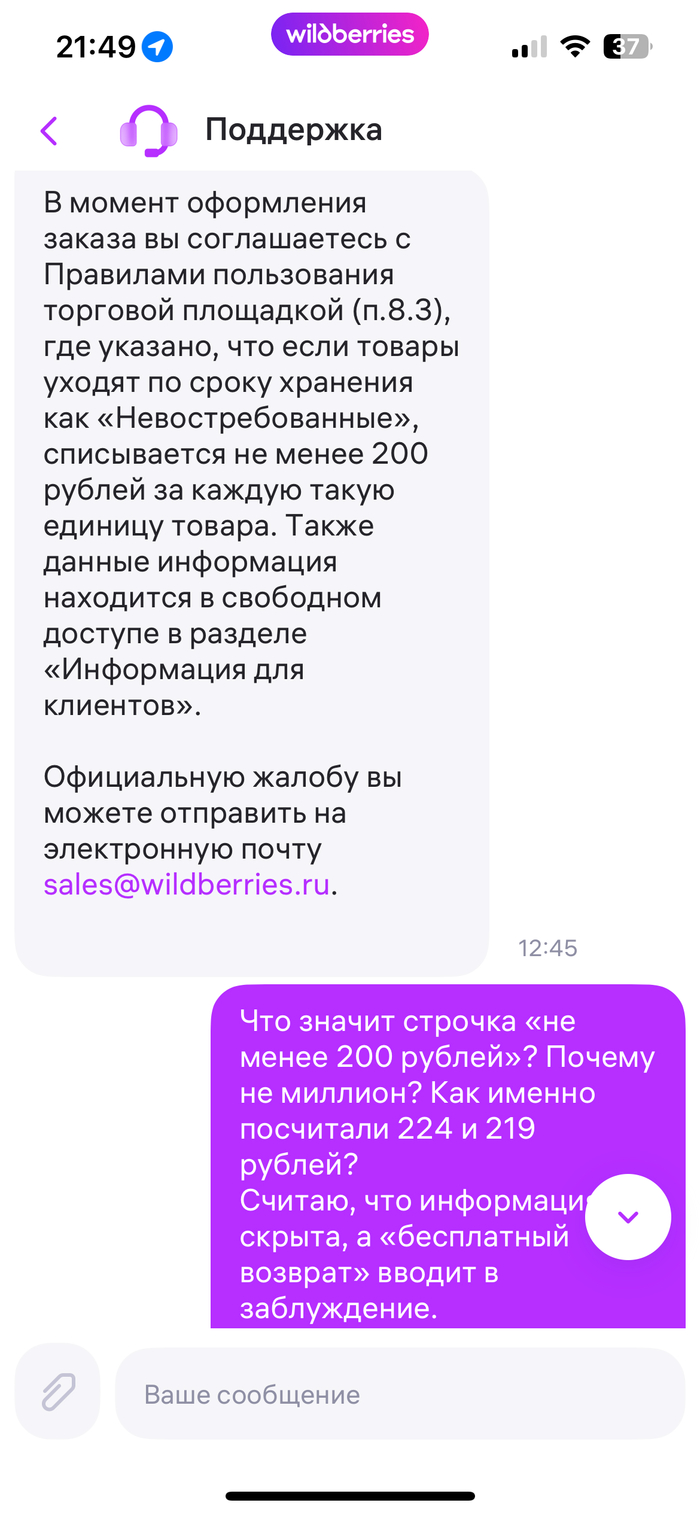Go back from the Поддержка chat

pyautogui.click(x=48, y=131)
